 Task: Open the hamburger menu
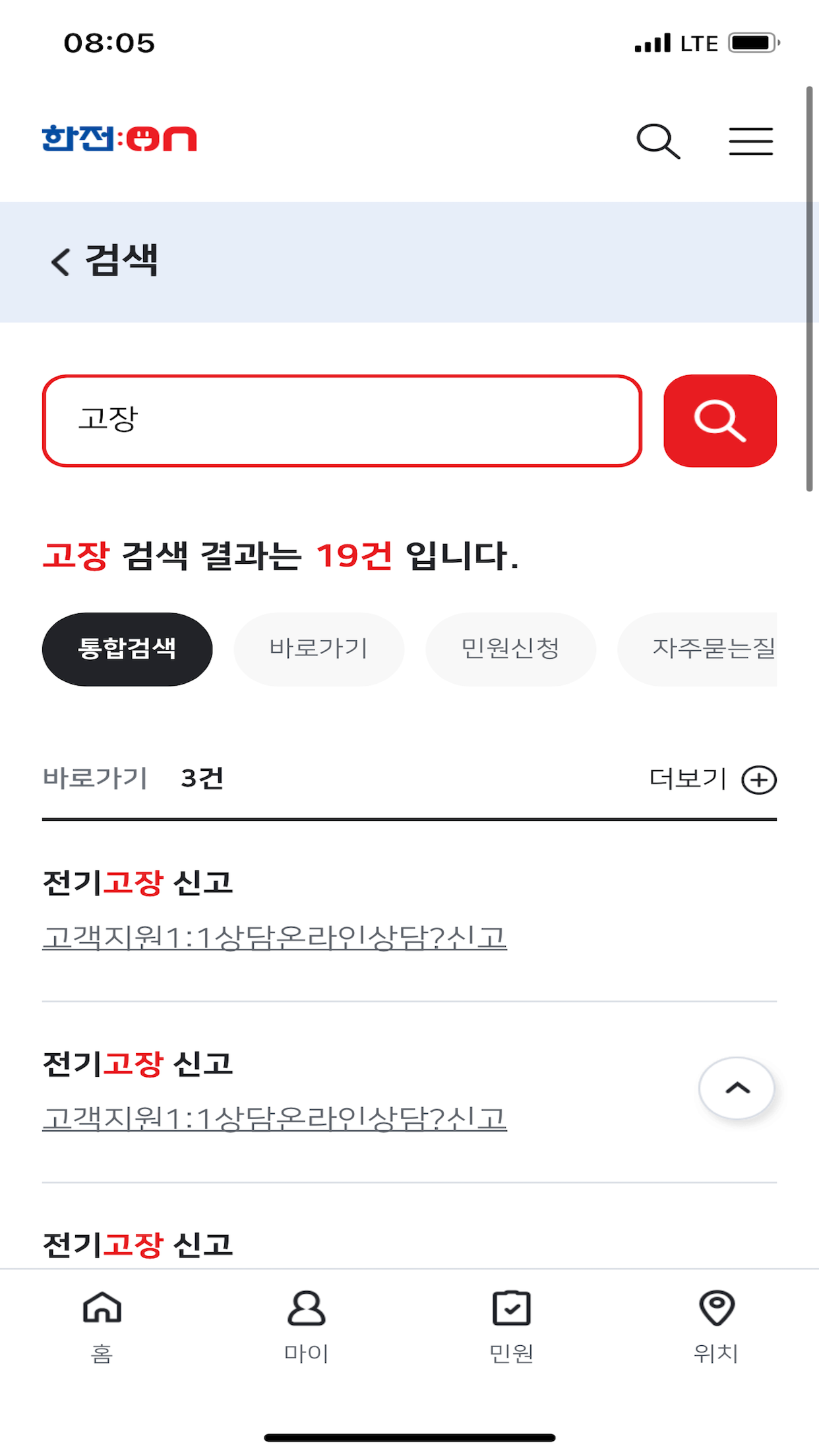pyautogui.click(x=750, y=141)
